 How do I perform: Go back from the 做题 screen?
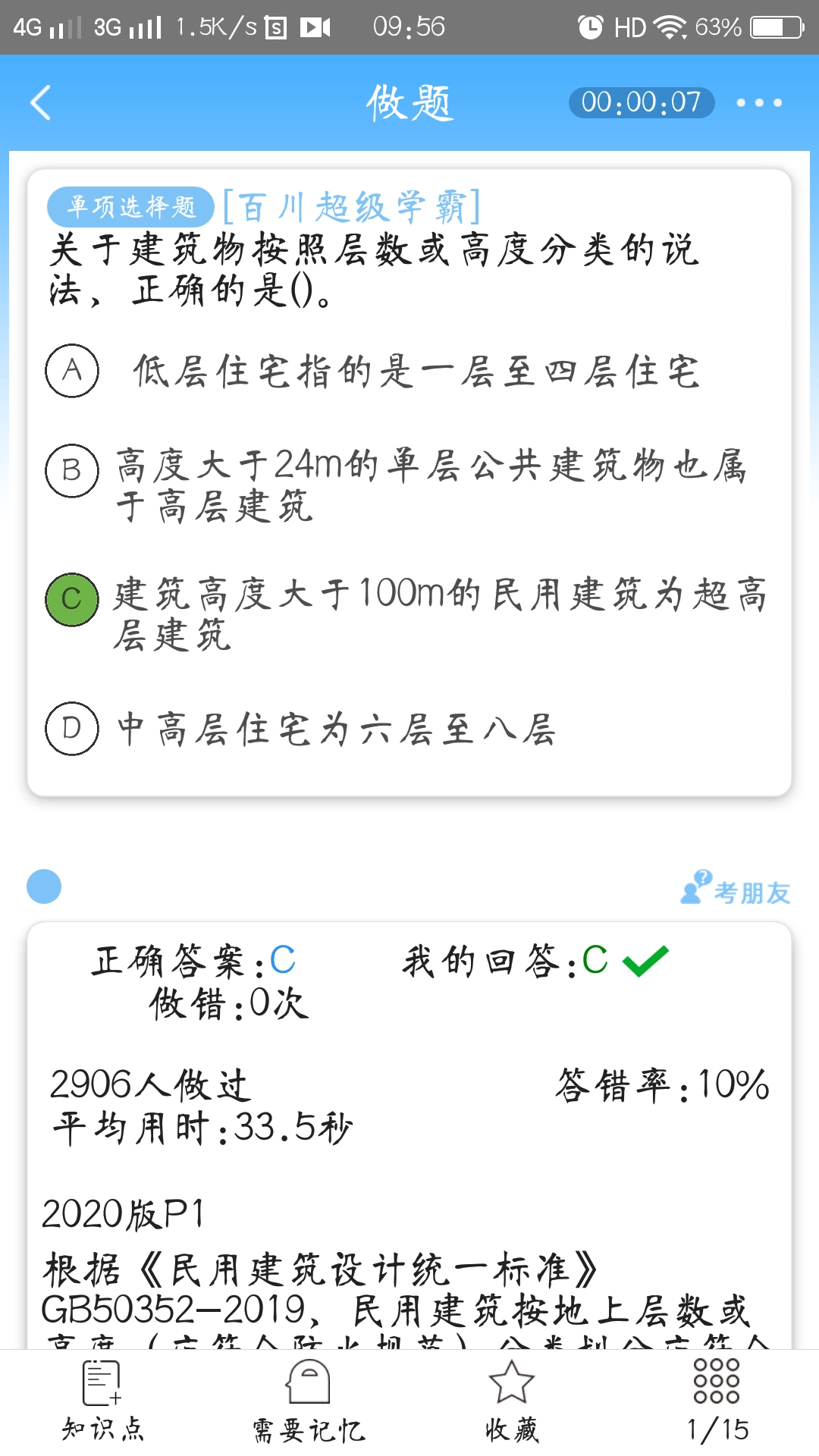(41, 102)
